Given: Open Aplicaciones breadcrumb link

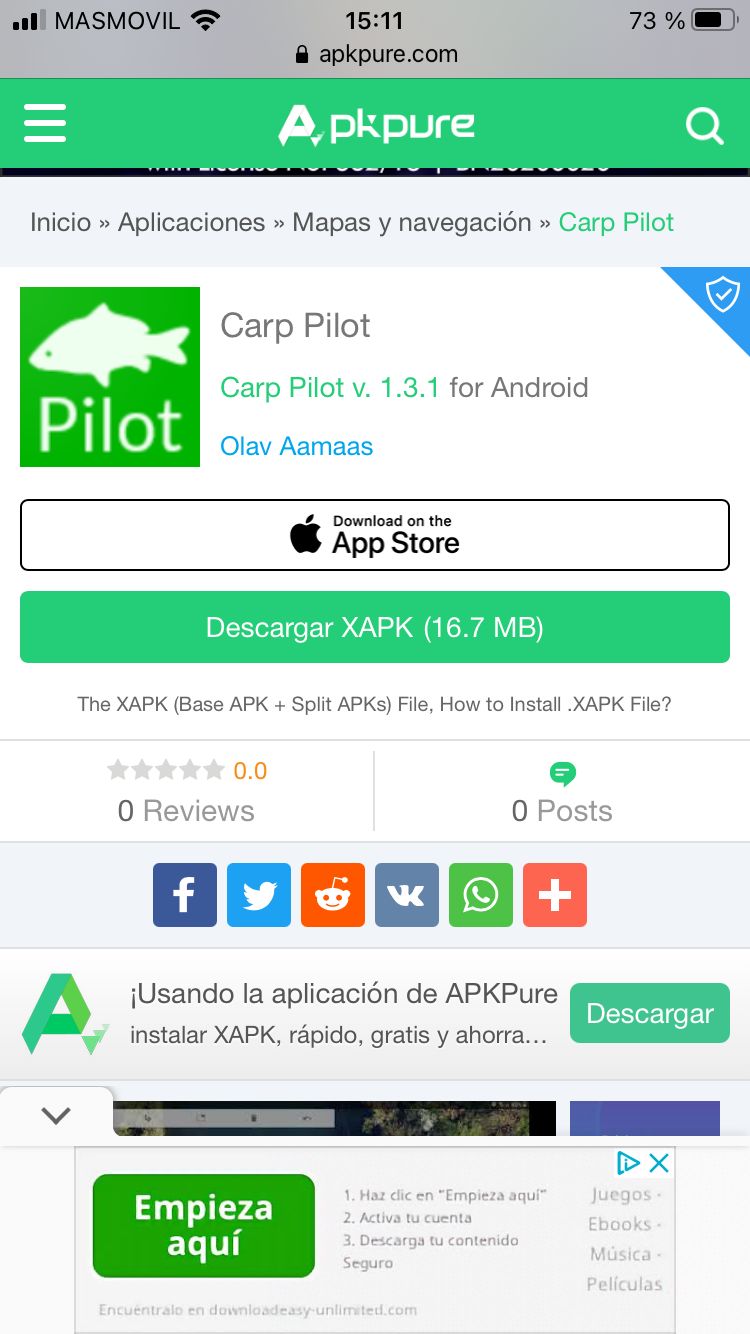Looking at the screenshot, I should coord(191,222).
